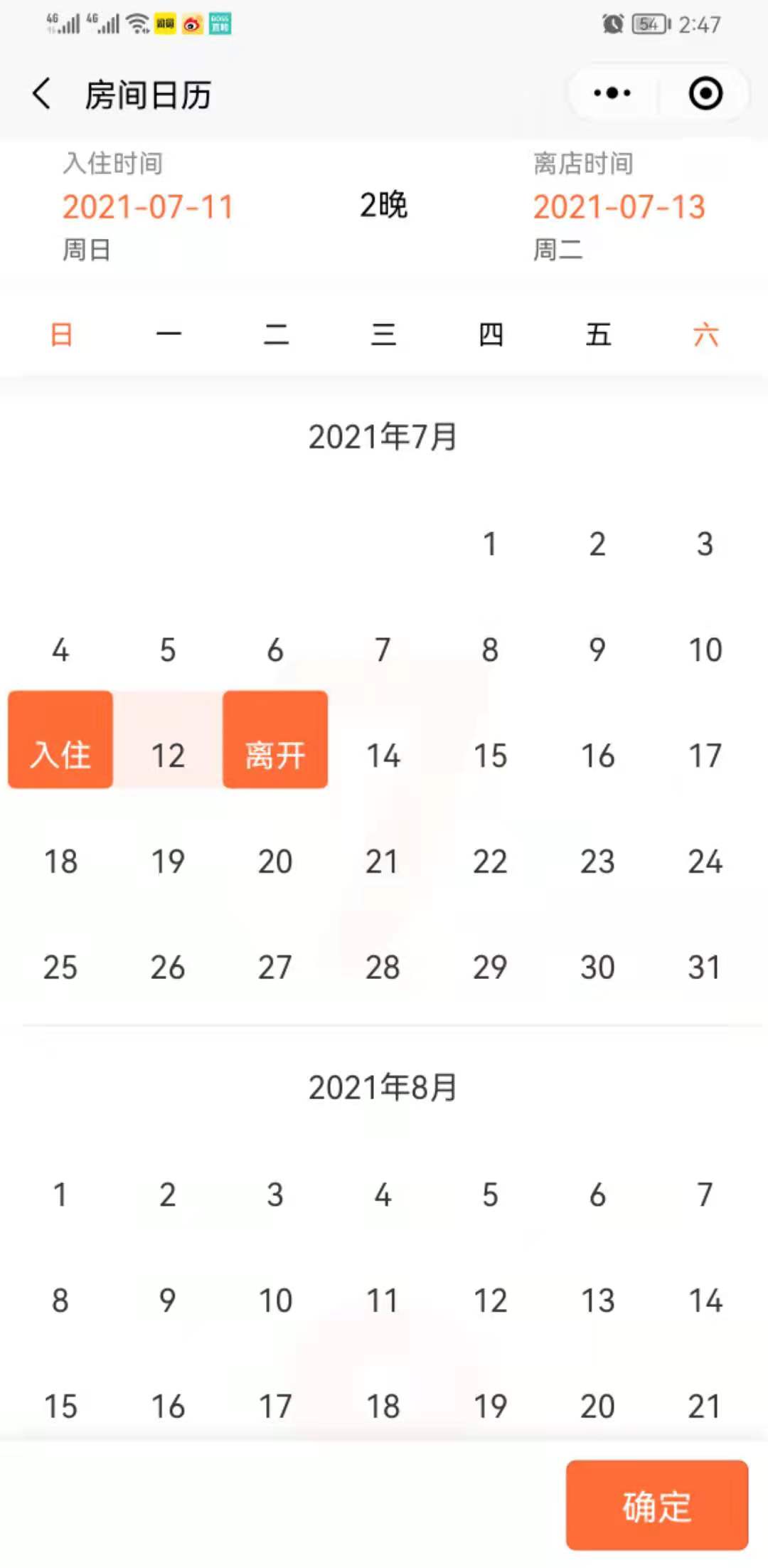The width and height of the screenshot is (768, 1568).
Task: Select August 5 in the calendar
Action: click(x=490, y=1194)
